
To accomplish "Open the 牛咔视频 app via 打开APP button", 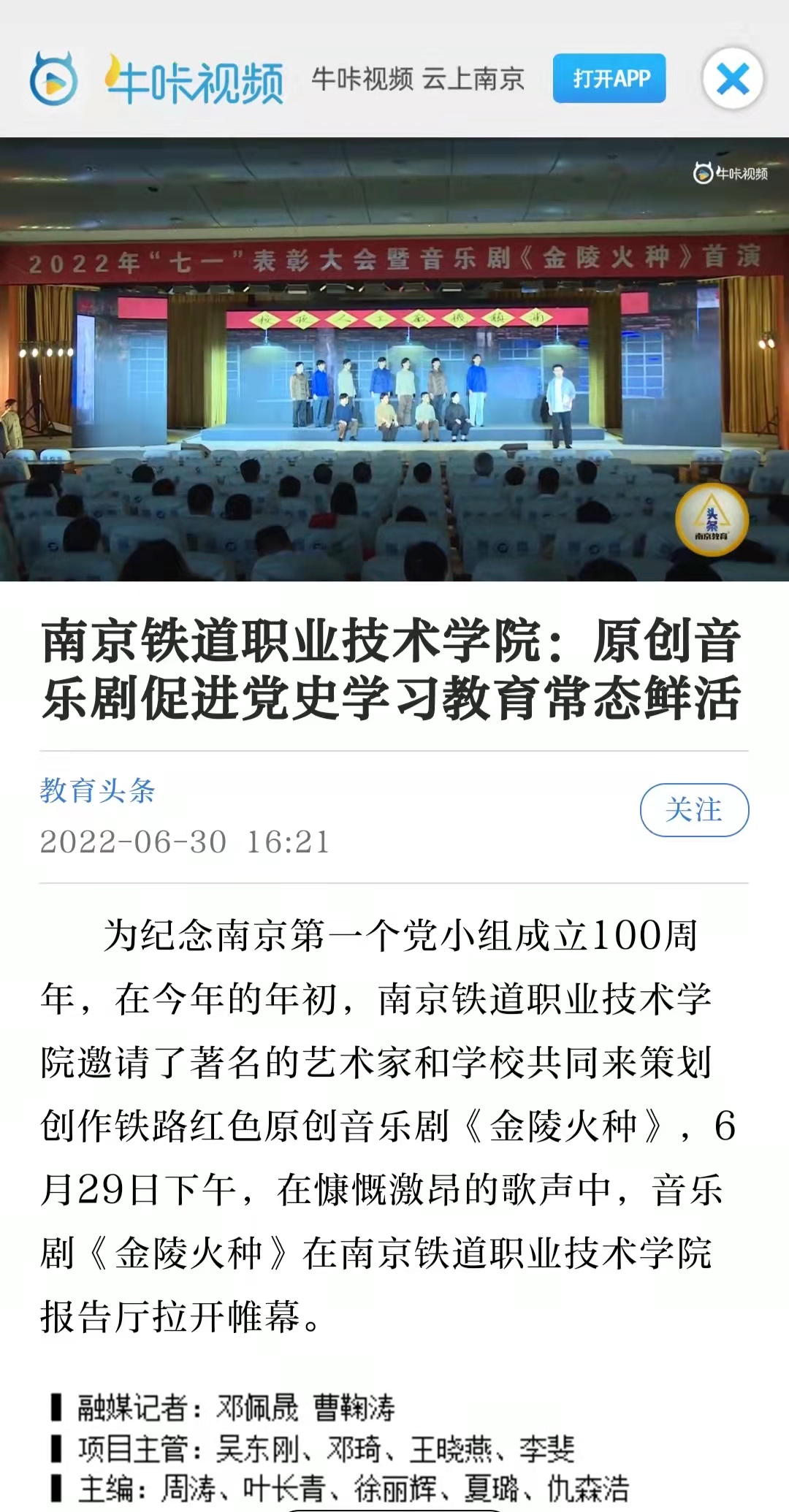I will pyautogui.click(x=609, y=78).
